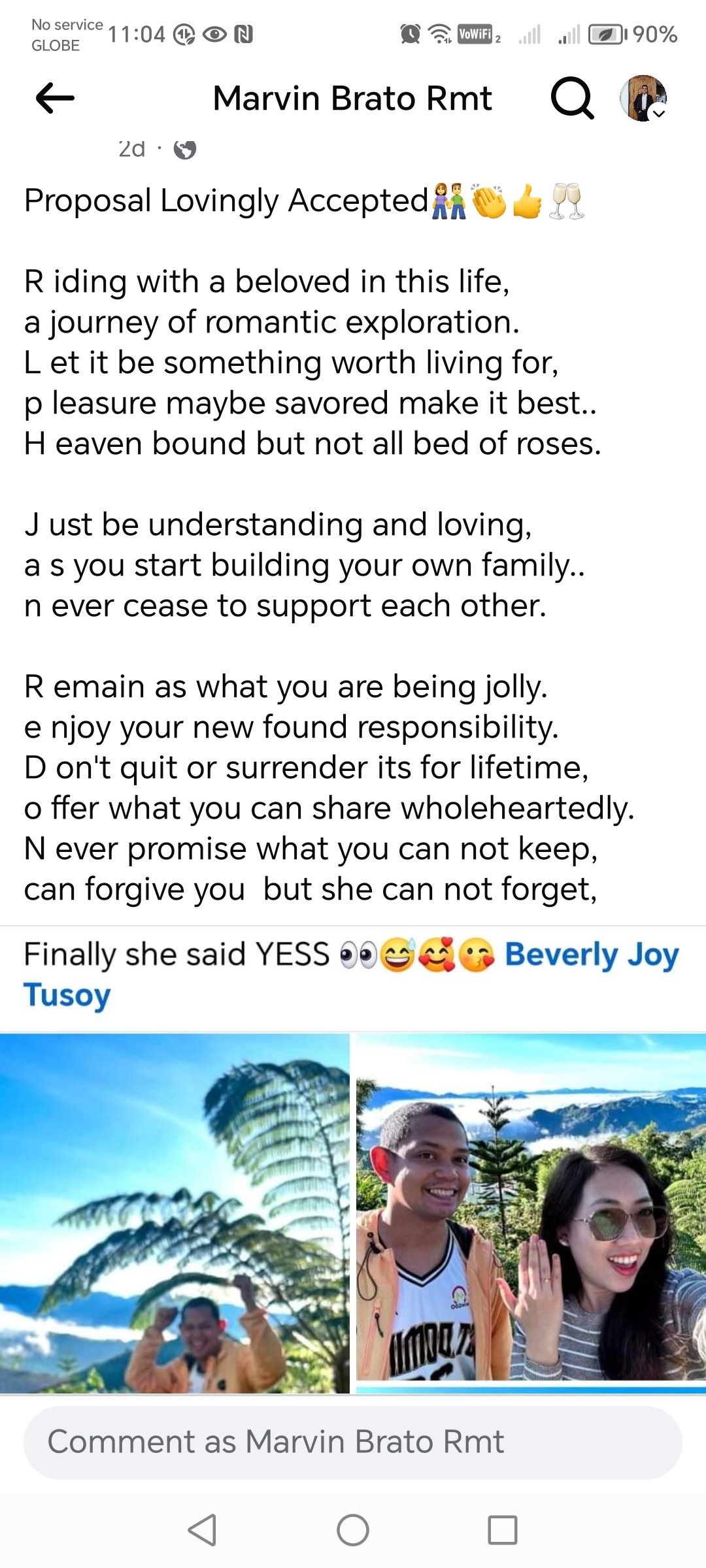Search within Marvin Brato Rmt's profile
The height and width of the screenshot is (1568, 706).
pos(572,99)
